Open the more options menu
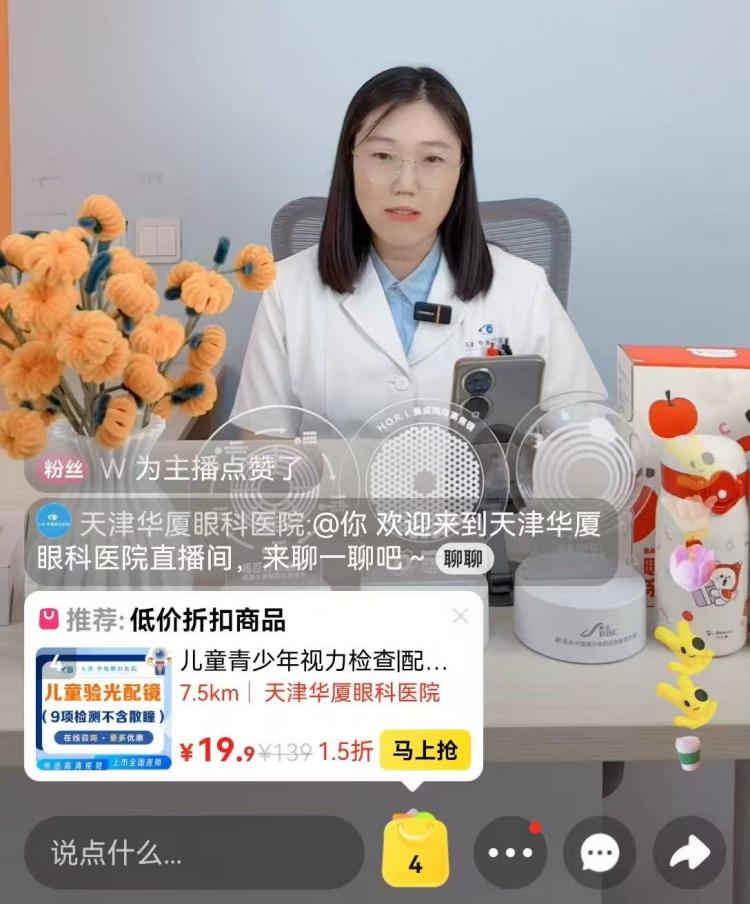 pyautogui.click(x=510, y=853)
